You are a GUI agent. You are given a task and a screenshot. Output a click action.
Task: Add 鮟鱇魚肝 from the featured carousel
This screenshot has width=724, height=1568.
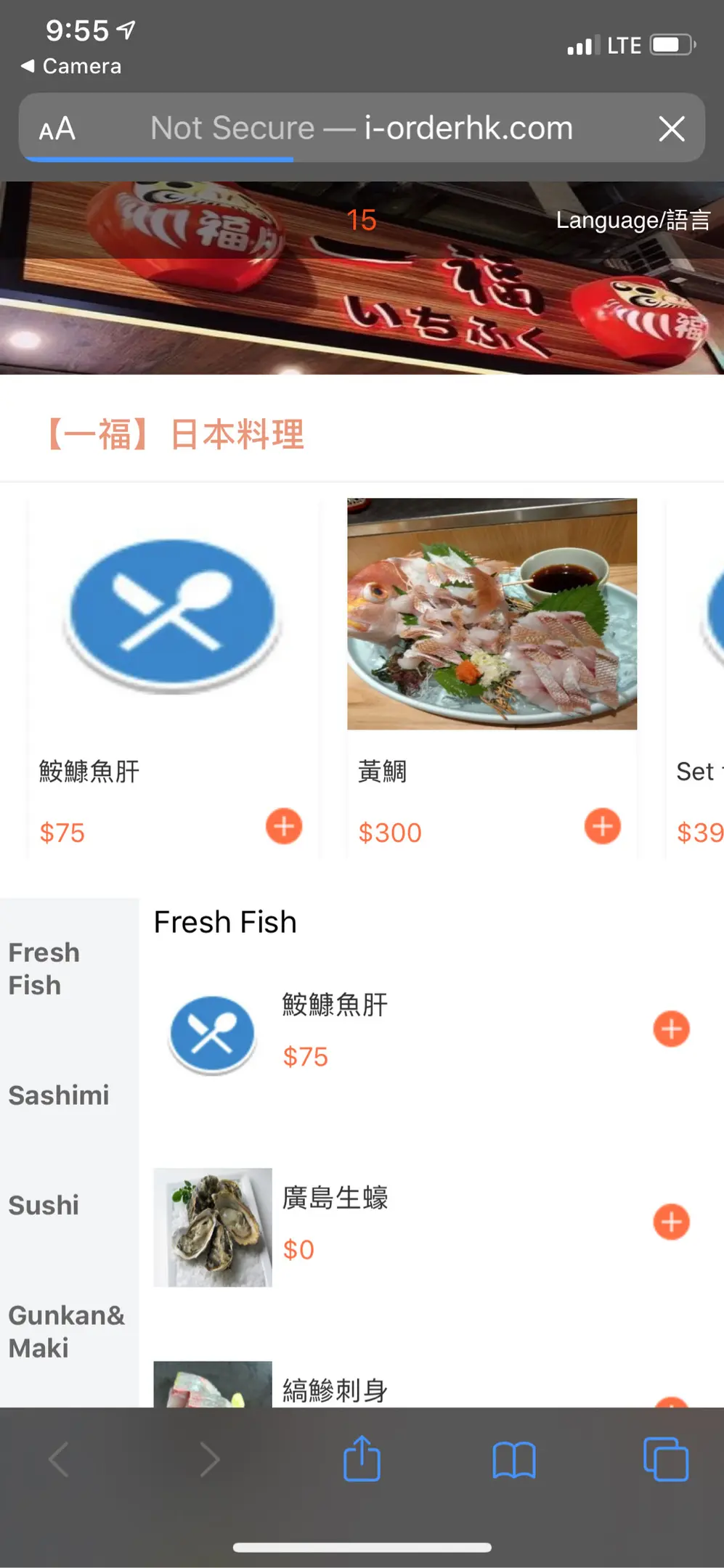point(284,826)
